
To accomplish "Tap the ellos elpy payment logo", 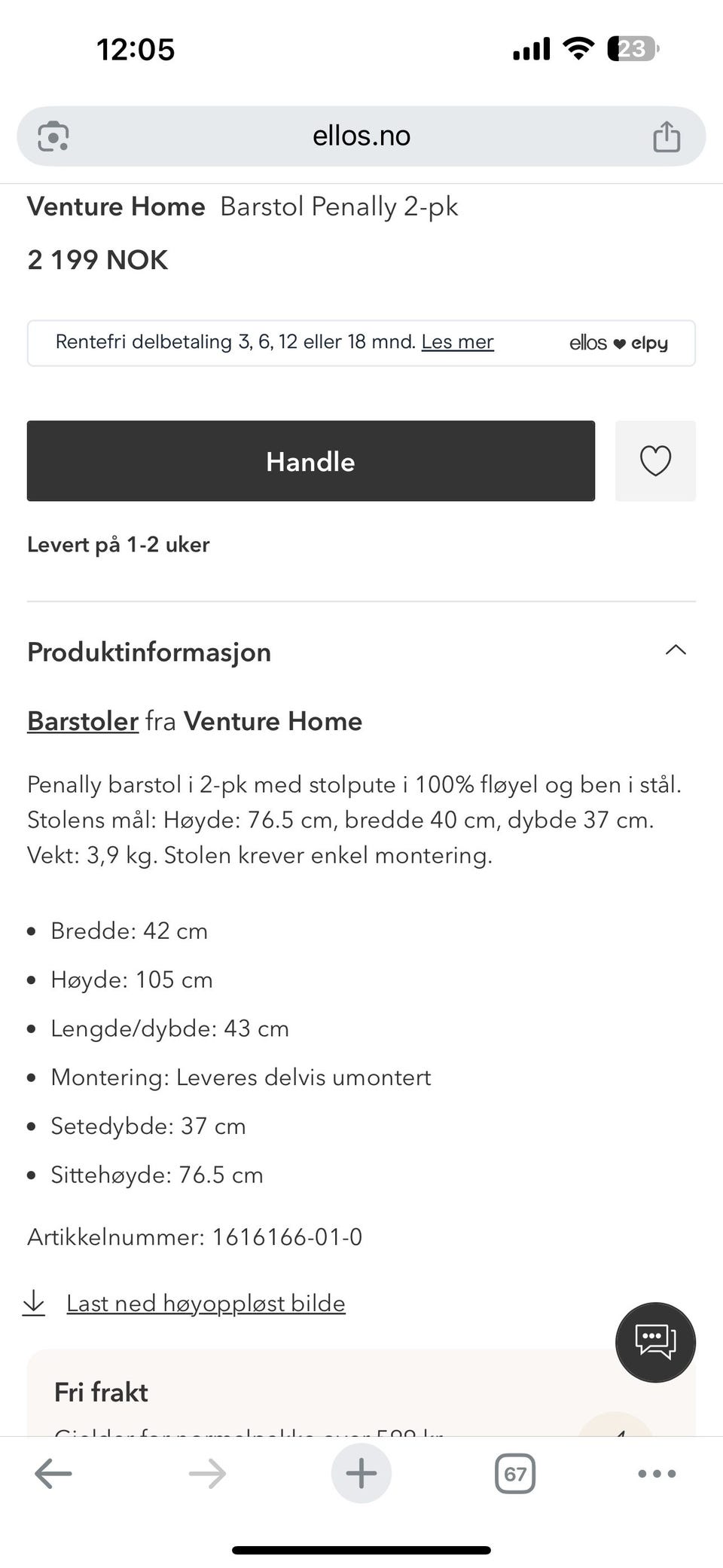I will tap(618, 343).
